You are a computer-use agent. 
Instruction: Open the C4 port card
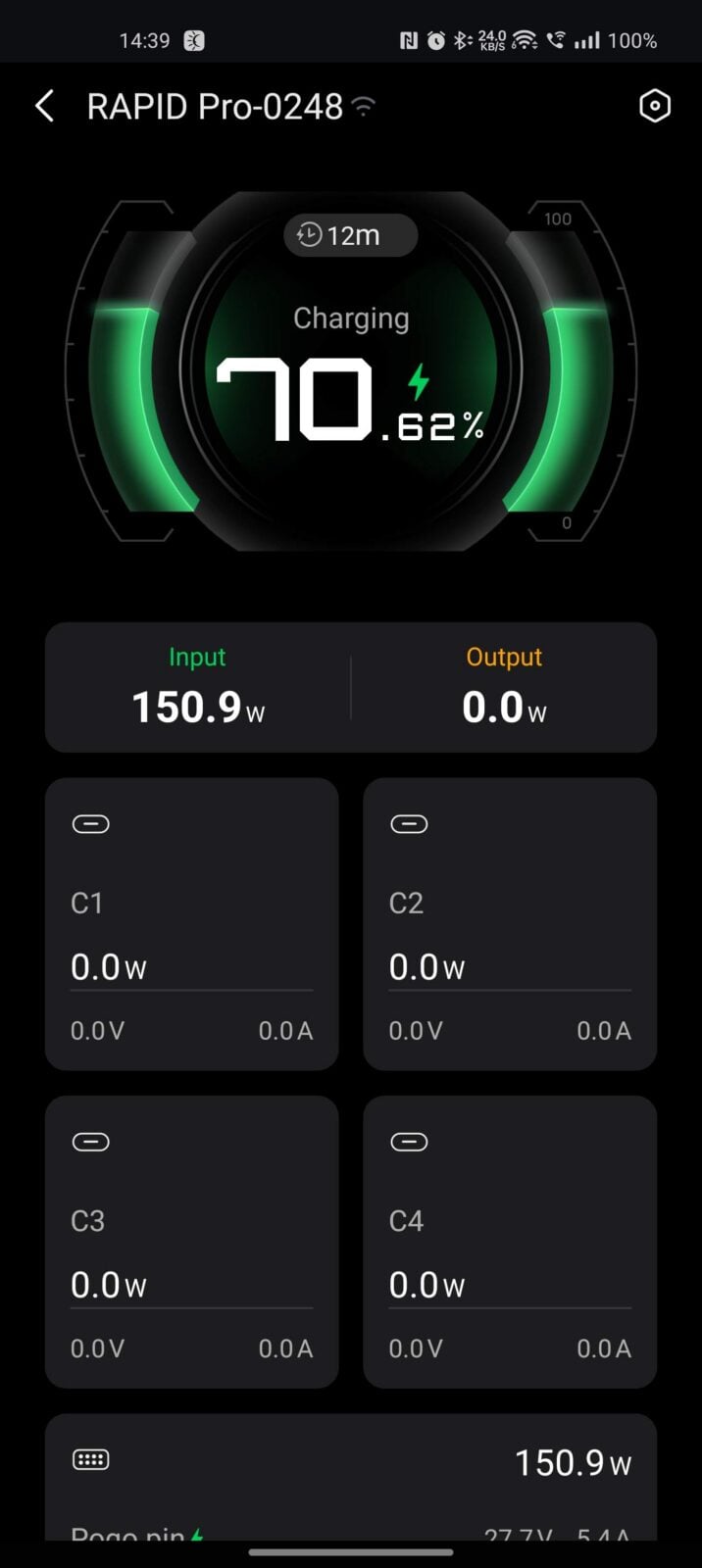coord(510,1241)
